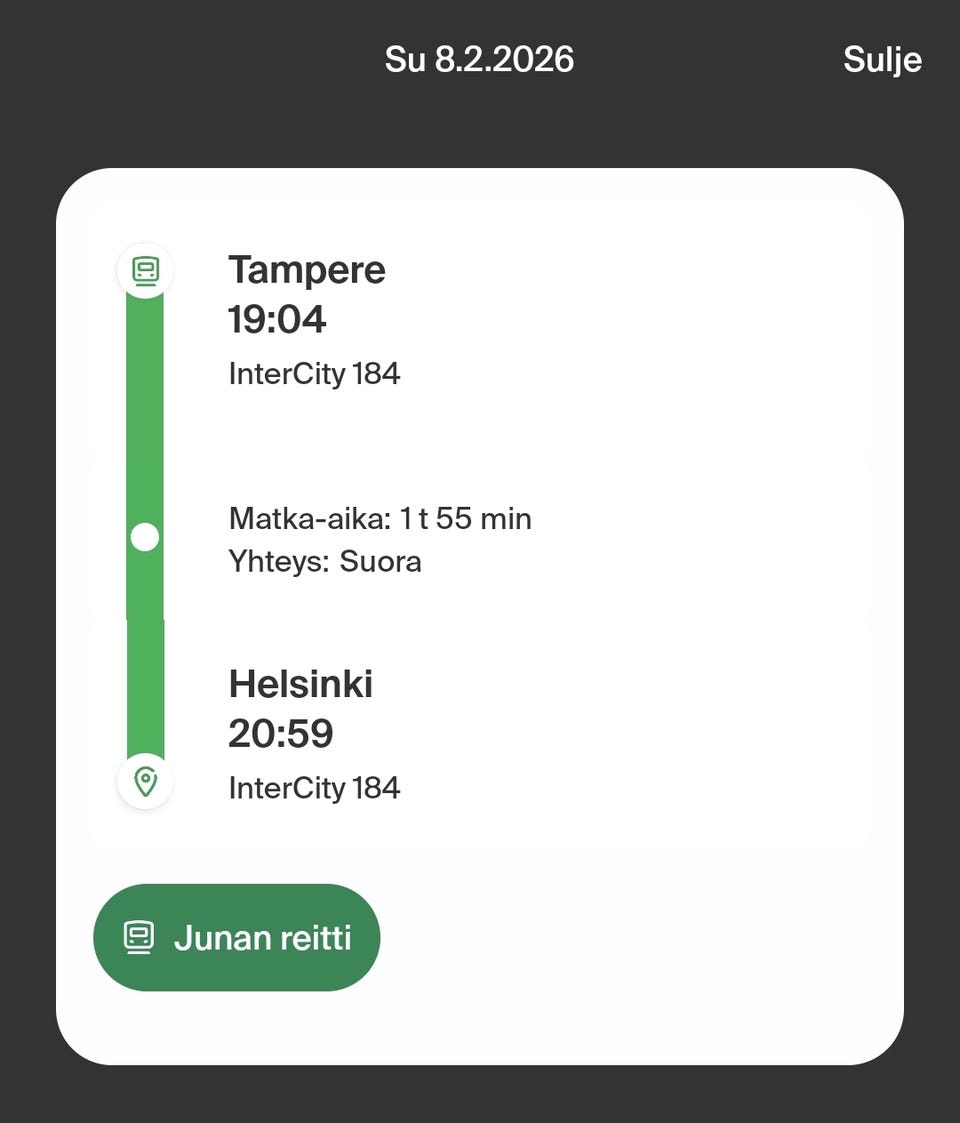Close the journey details with Sulje
960x1123 pixels.
tap(881, 60)
